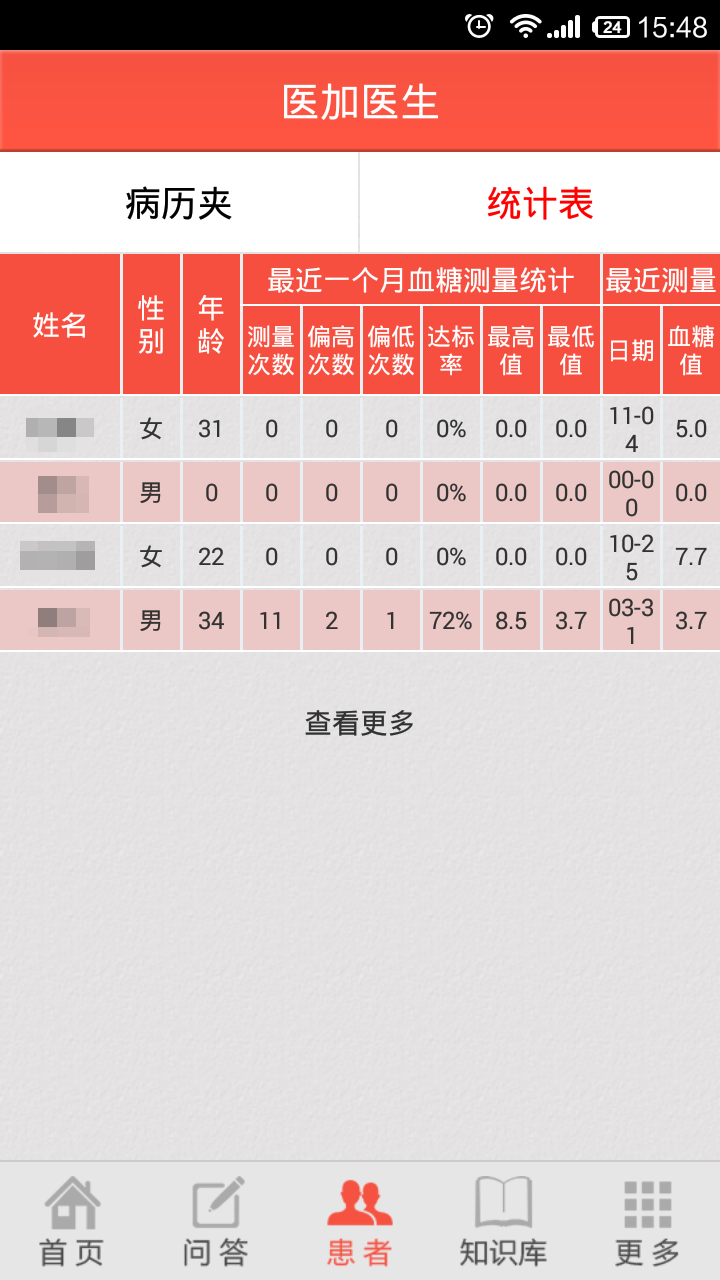Open the 问答 tab
Viewport: 720px width, 1280px height.
[x=216, y=1221]
